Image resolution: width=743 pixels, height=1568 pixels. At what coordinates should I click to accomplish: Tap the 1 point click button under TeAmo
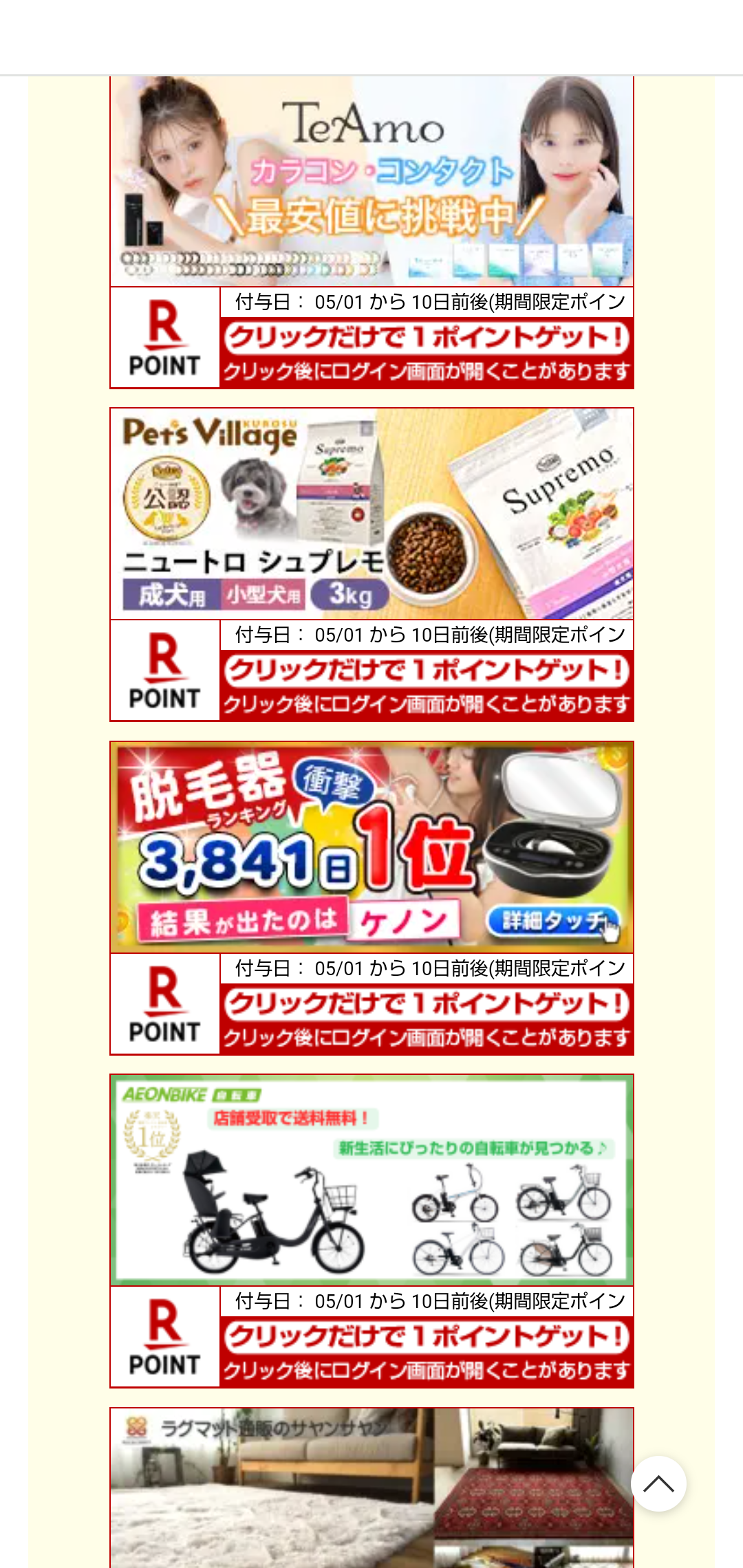coord(427,338)
